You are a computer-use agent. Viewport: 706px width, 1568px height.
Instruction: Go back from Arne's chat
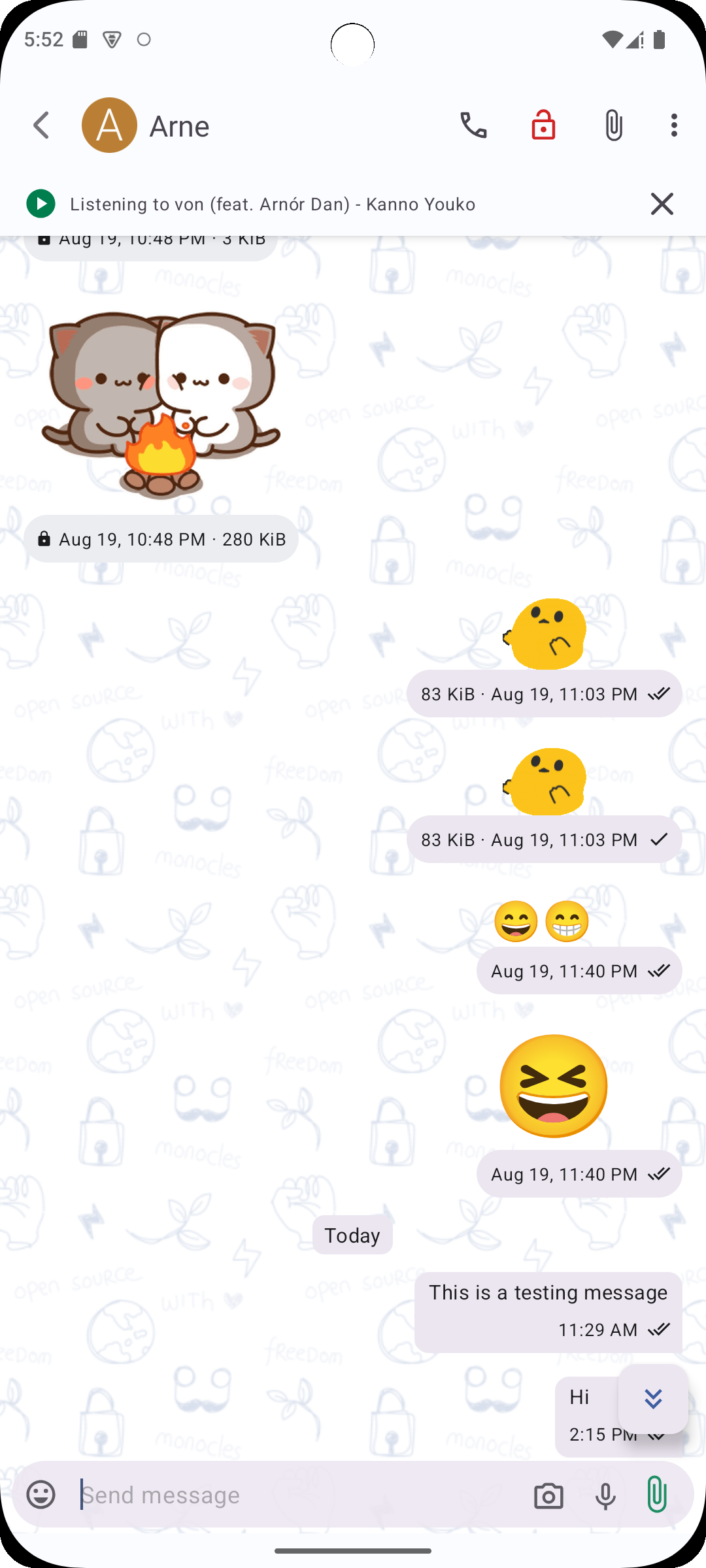(x=42, y=125)
